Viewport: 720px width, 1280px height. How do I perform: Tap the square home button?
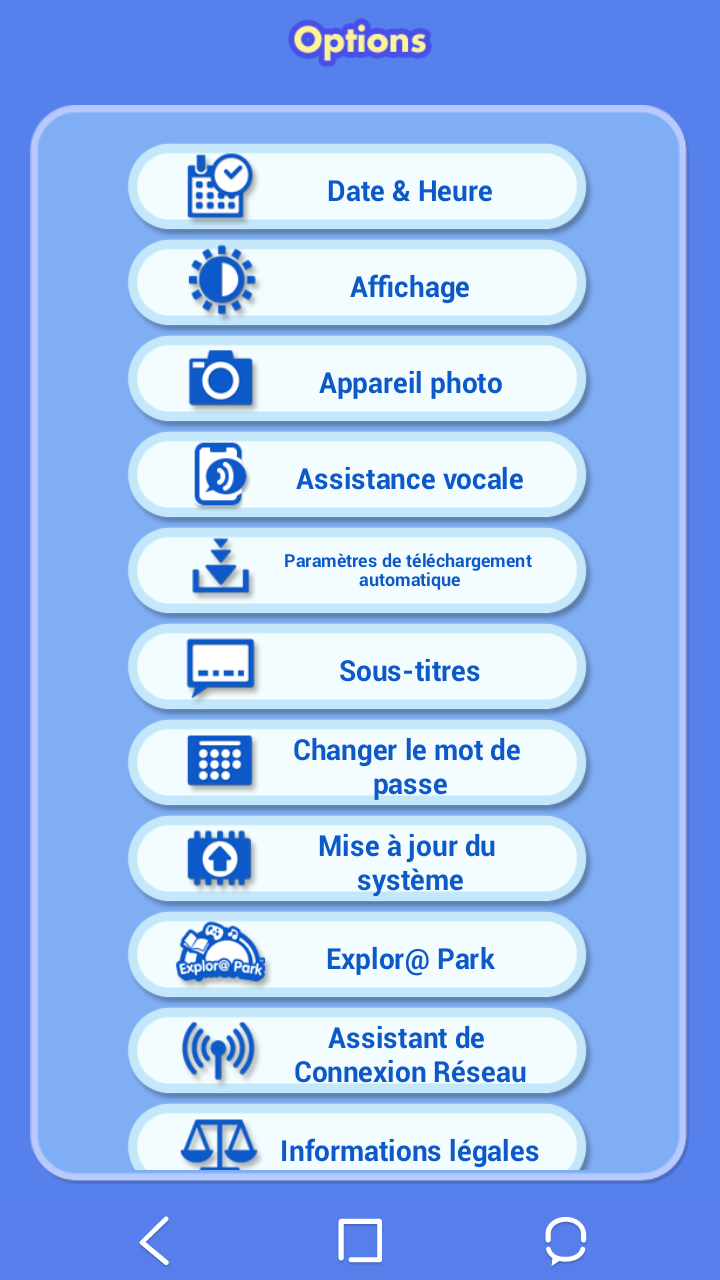tap(360, 1241)
